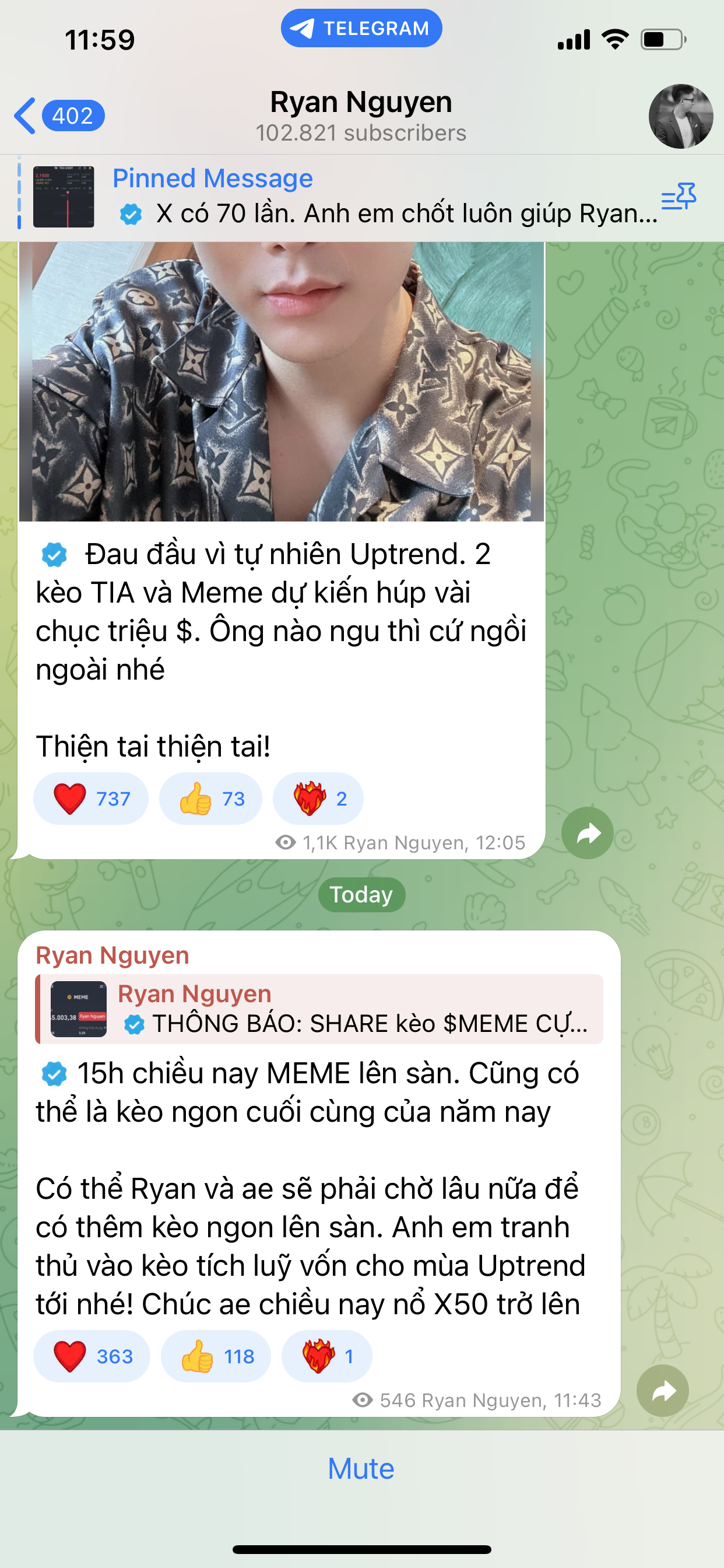Go back to the chat list

[x=59, y=116]
